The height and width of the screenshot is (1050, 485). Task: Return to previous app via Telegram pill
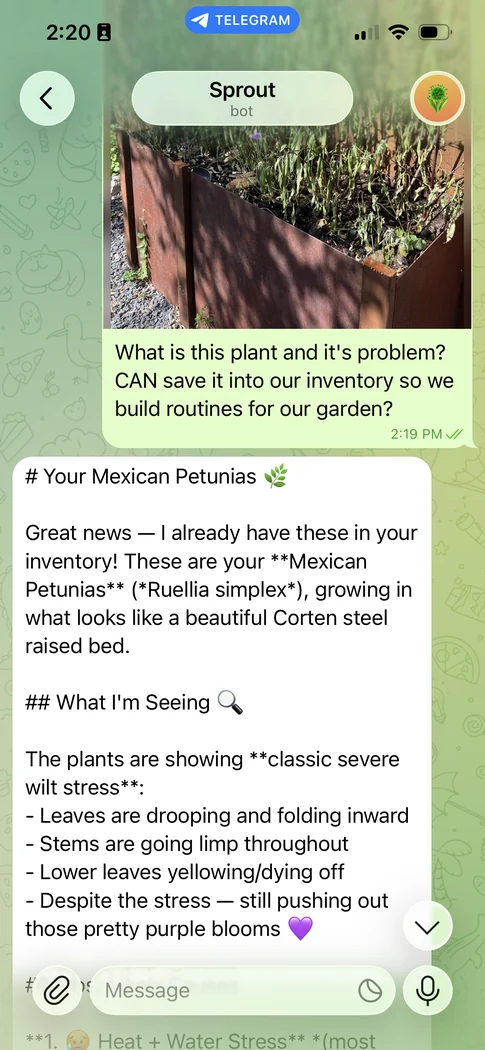click(242, 20)
